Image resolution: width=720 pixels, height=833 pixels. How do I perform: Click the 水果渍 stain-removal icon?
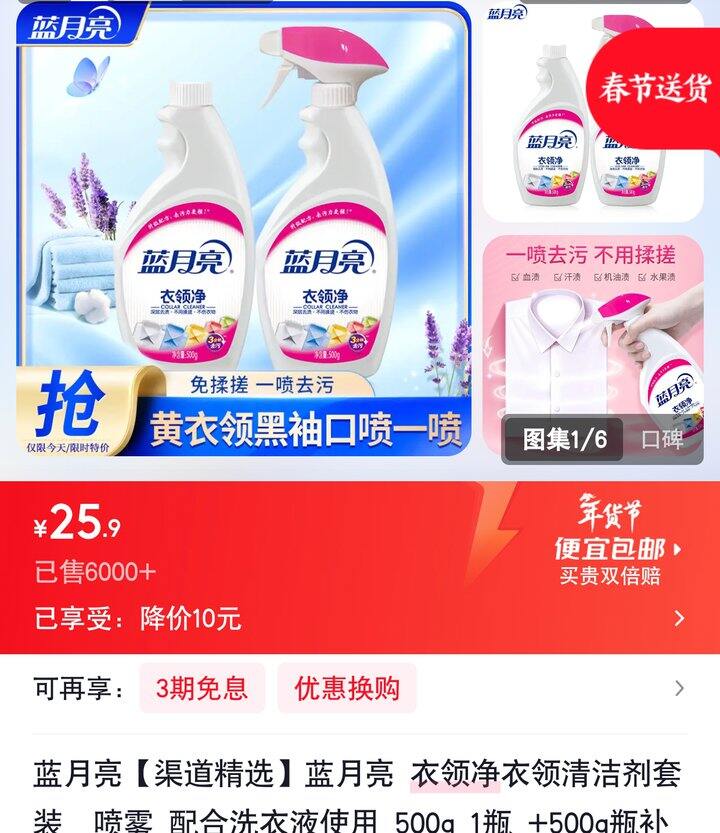657,277
